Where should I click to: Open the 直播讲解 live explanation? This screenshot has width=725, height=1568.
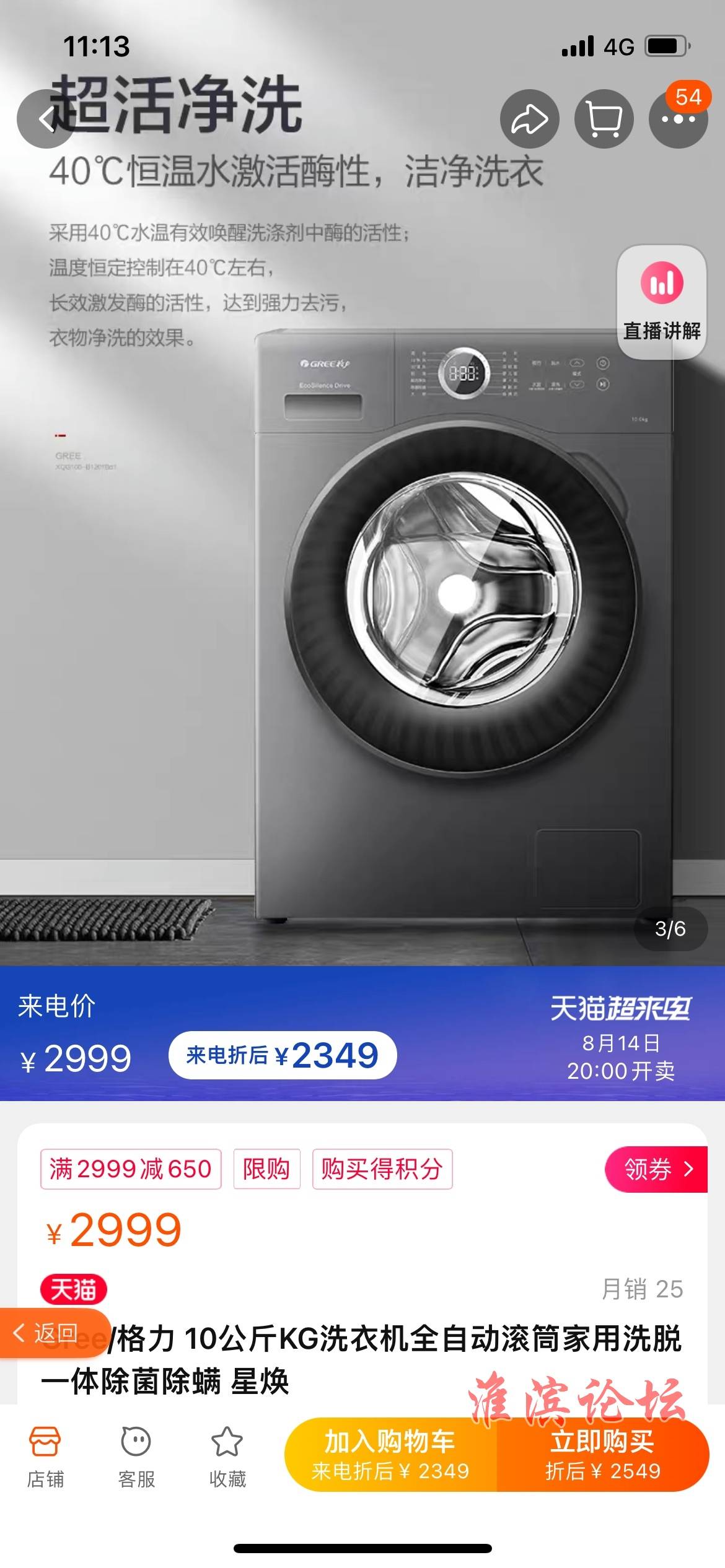pyautogui.click(x=661, y=303)
